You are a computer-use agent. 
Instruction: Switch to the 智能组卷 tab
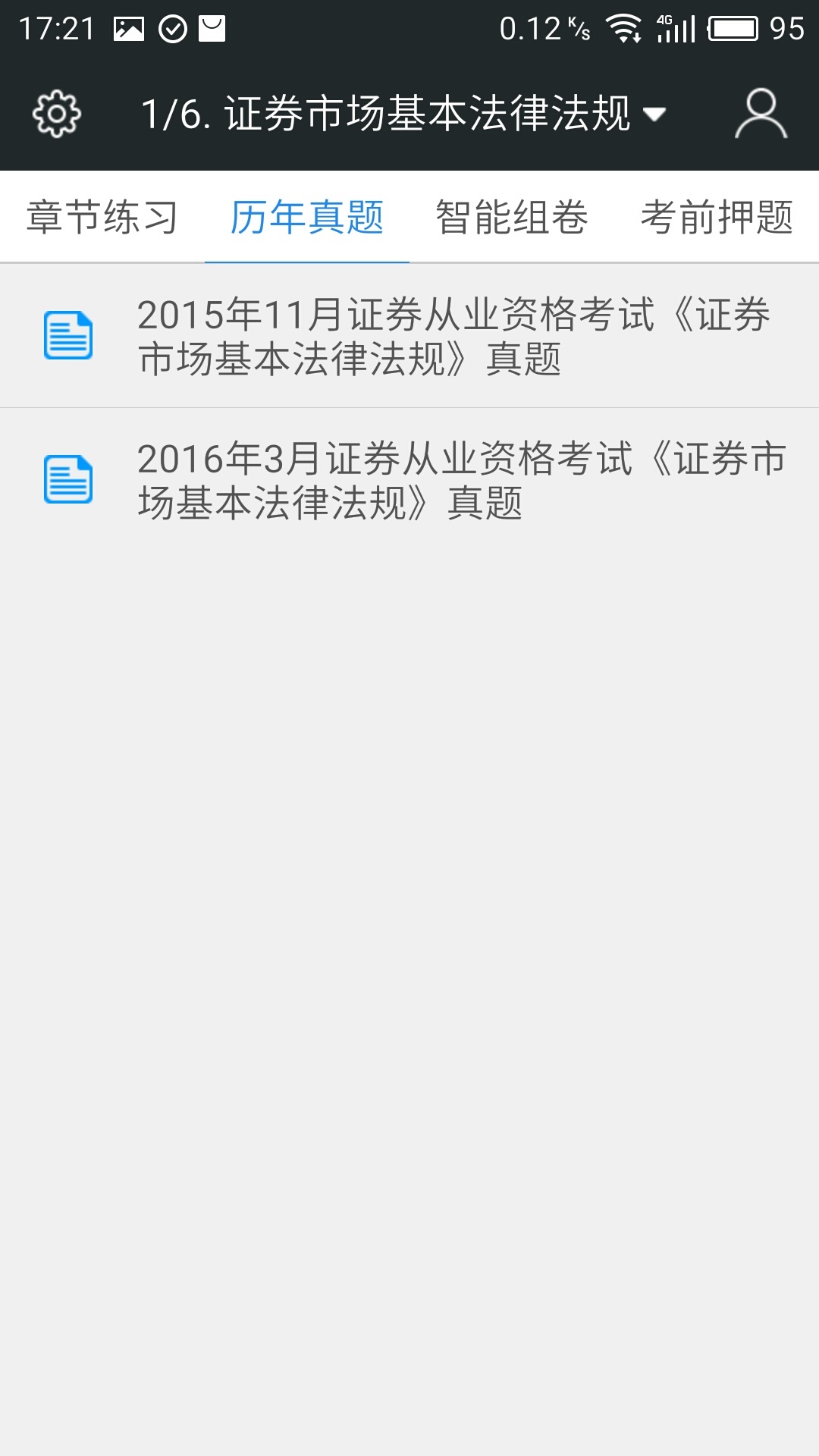(x=512, y=218)
